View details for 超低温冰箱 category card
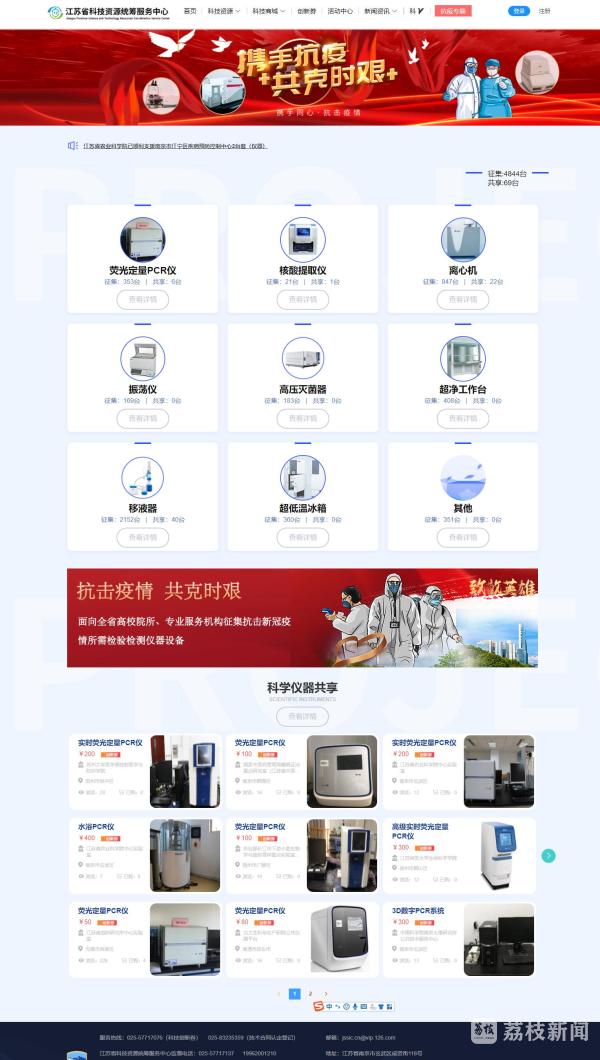This screenshot has width=600, height=1060. 302,537
